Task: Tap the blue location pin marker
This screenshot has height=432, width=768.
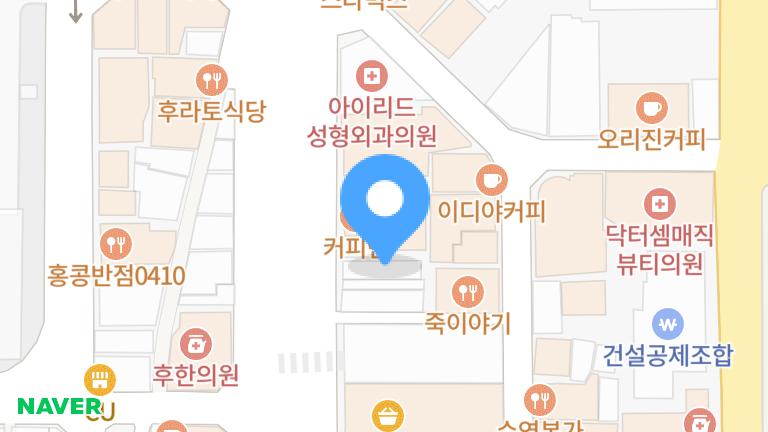Action: [x=385, y=200]
